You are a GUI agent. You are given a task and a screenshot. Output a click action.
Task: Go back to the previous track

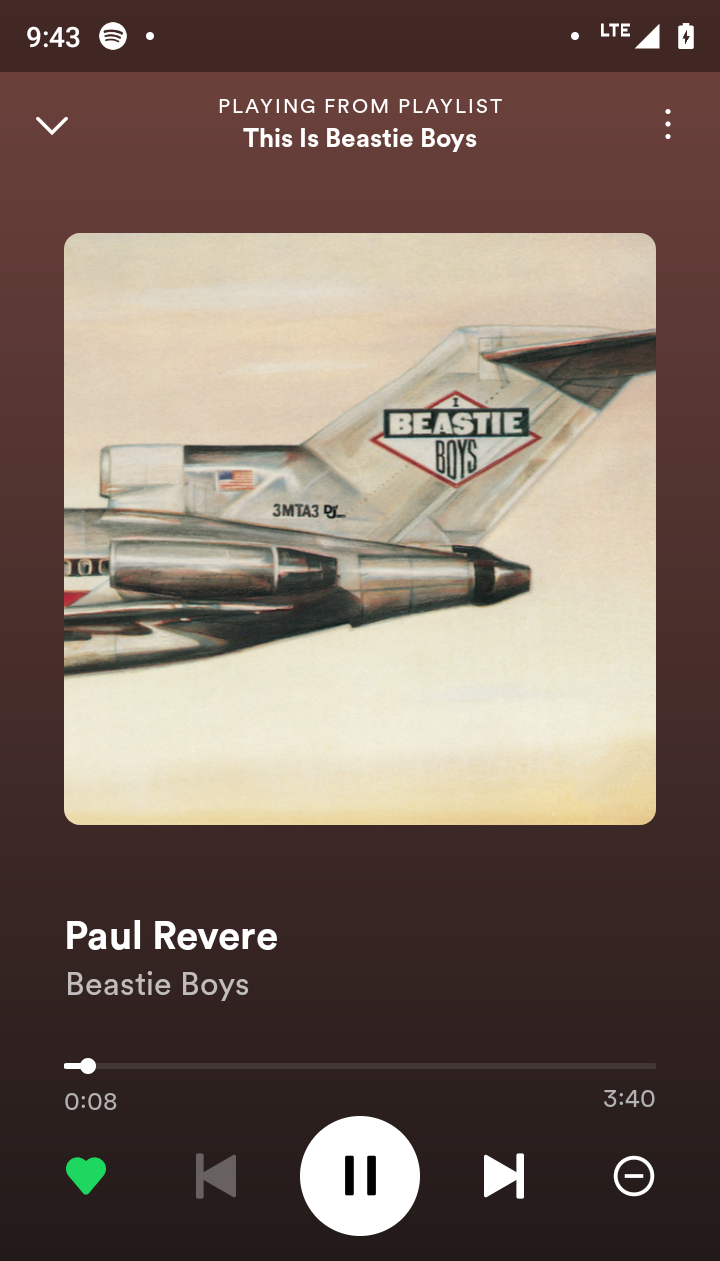pos(216,1175)
